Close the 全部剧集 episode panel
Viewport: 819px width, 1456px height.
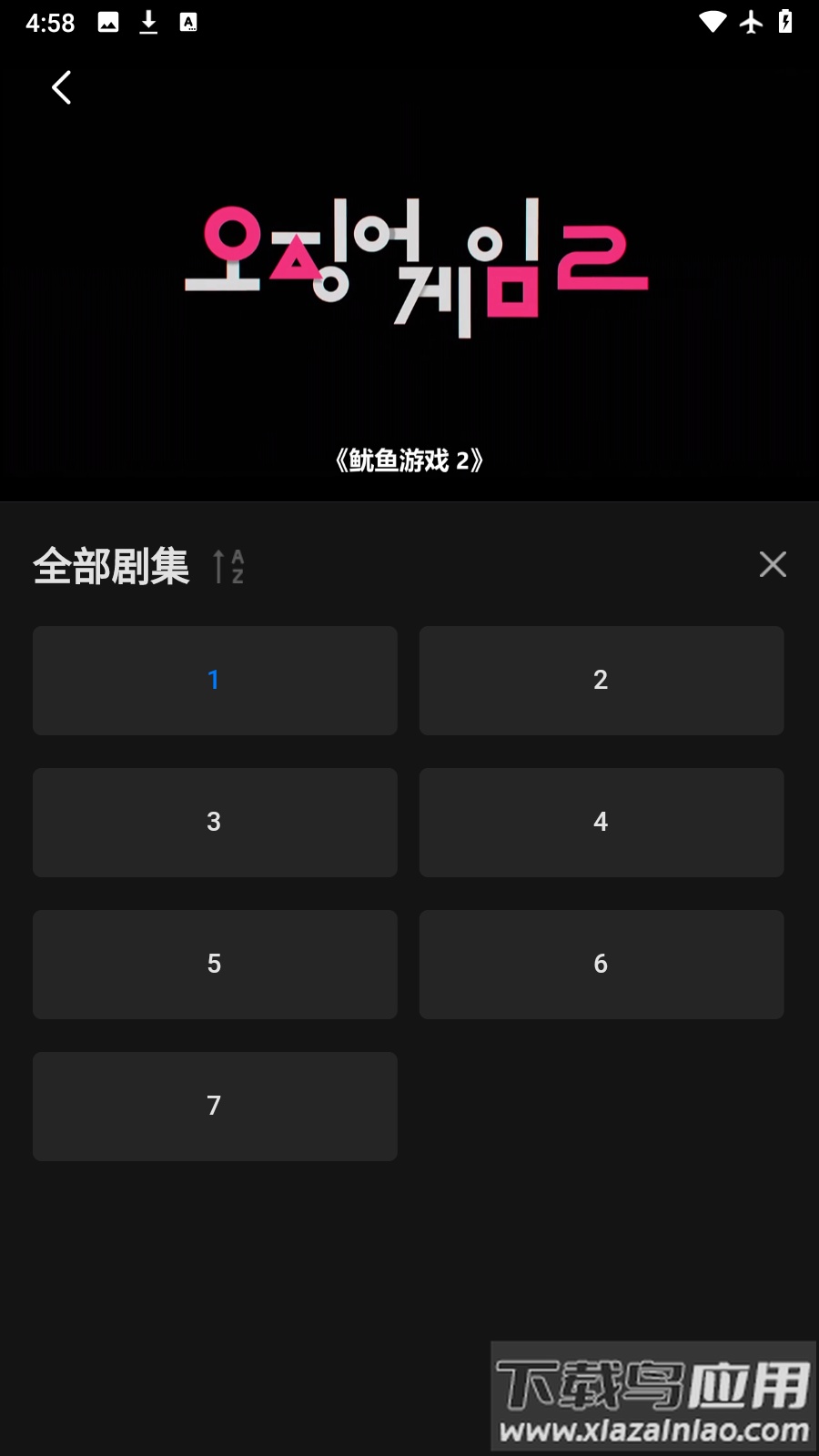[x=773, y=564]
